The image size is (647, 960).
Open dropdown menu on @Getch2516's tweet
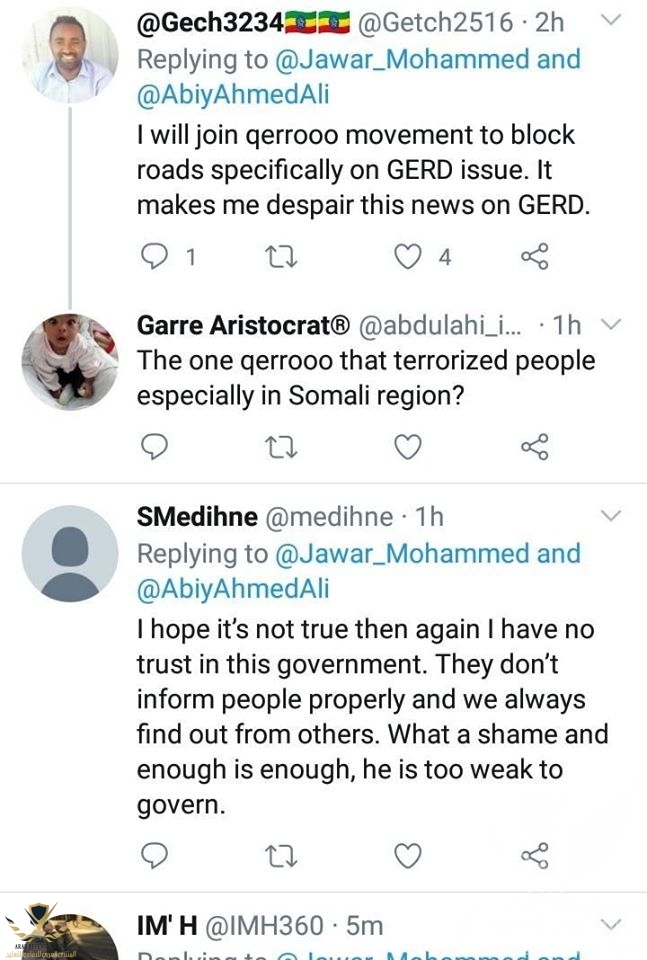611,21
